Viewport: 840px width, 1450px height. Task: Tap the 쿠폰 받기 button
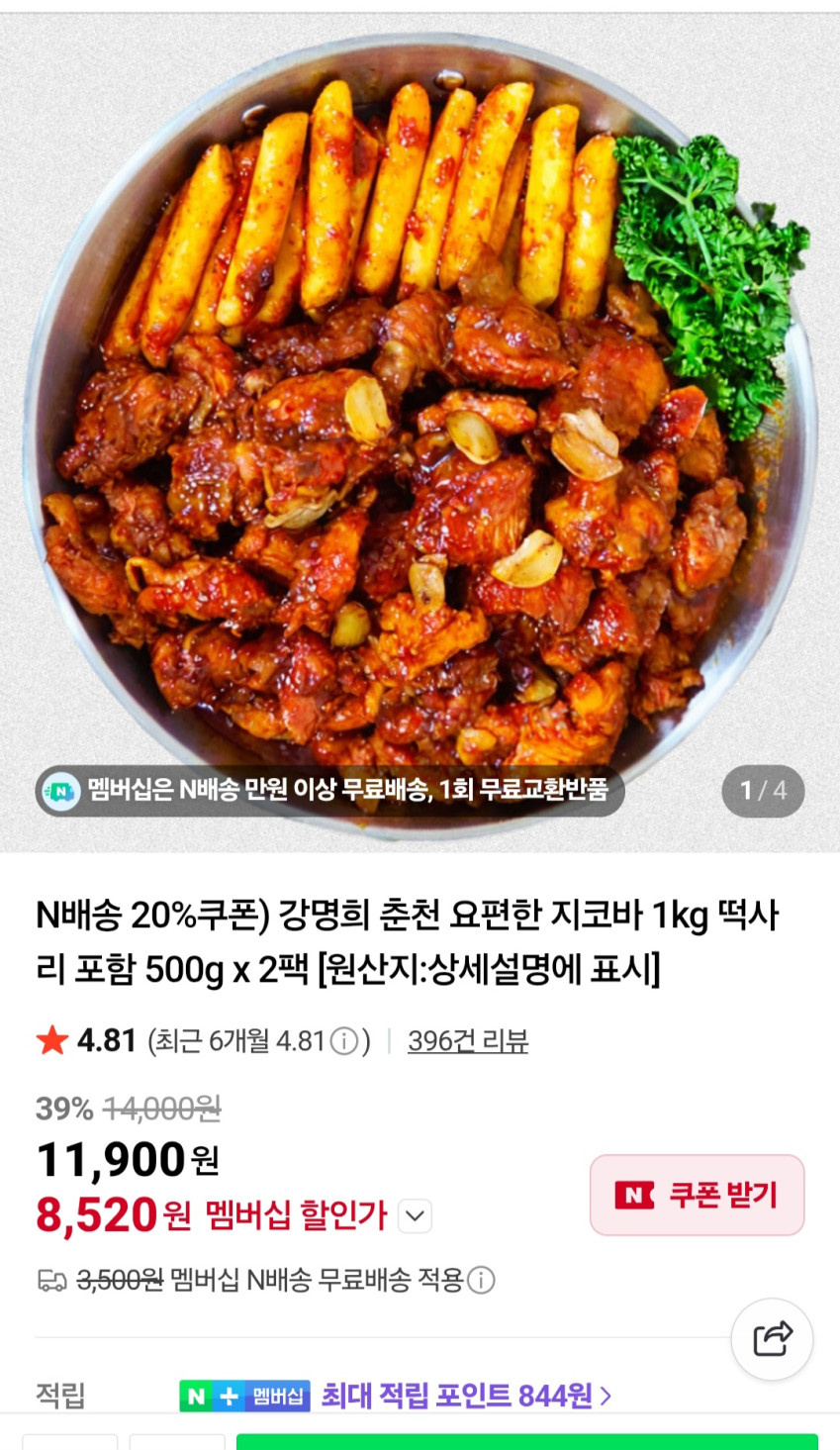697,1195
